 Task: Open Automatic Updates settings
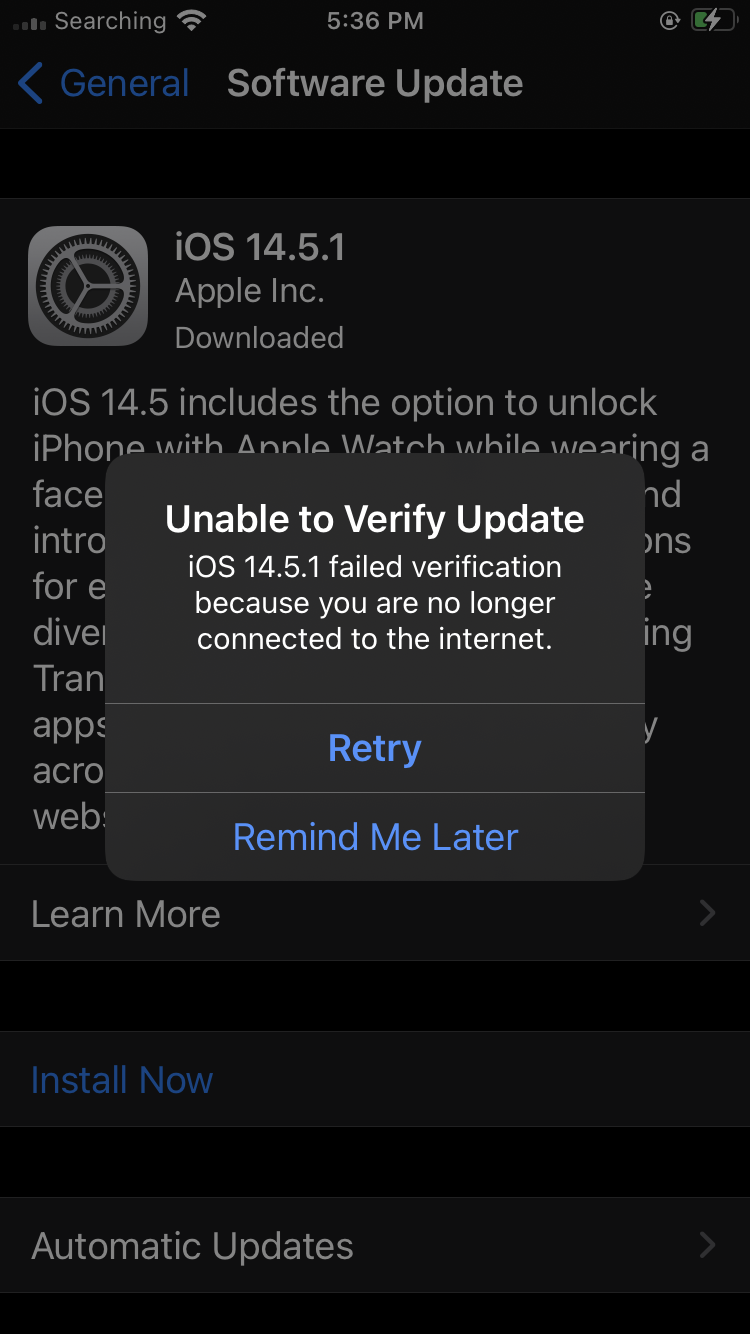(x=375, y=1245)
